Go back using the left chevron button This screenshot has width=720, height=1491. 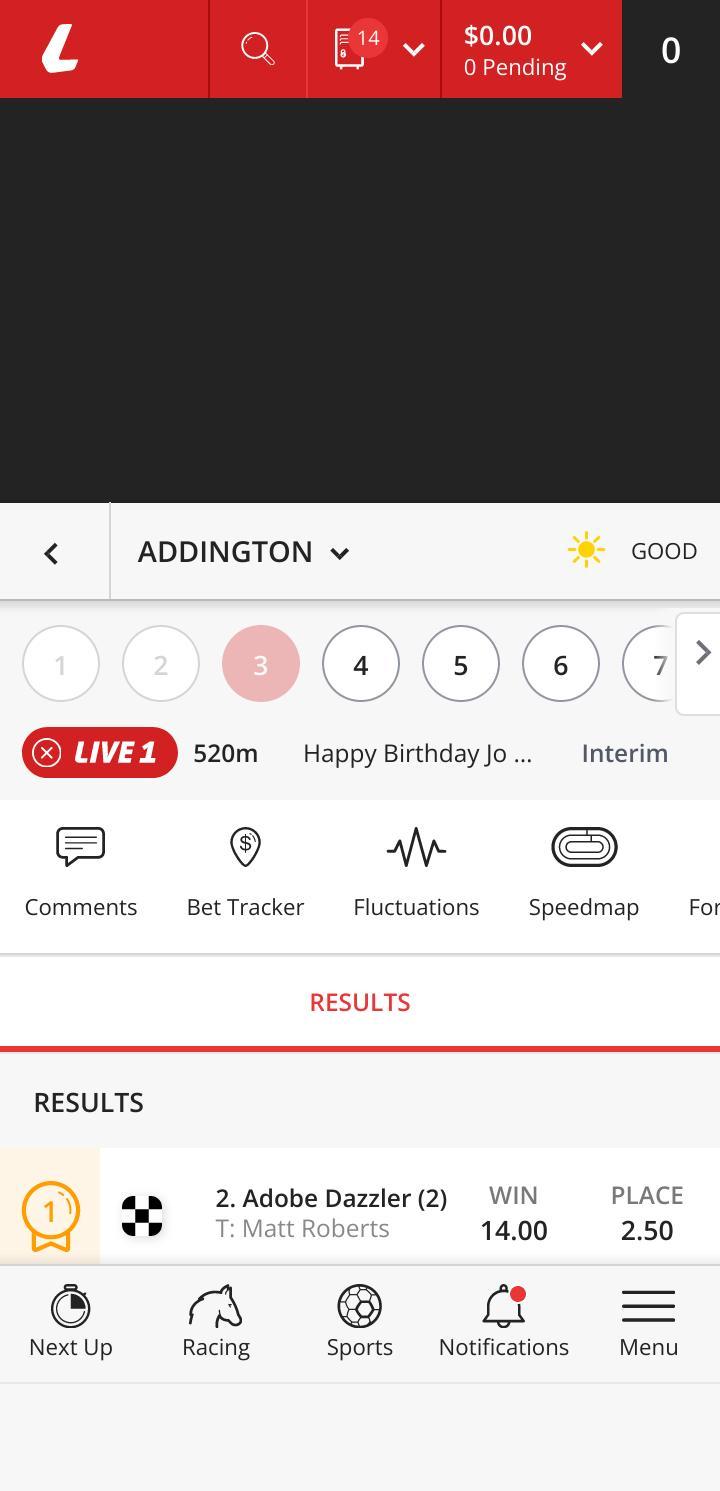click(x=51, y=551)
